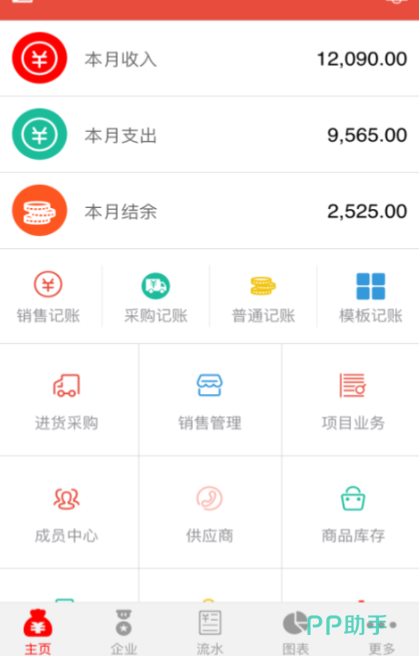
Task: Open 进货采购 purchasing module
Action: pyautogui.click(x=67, y=400)
